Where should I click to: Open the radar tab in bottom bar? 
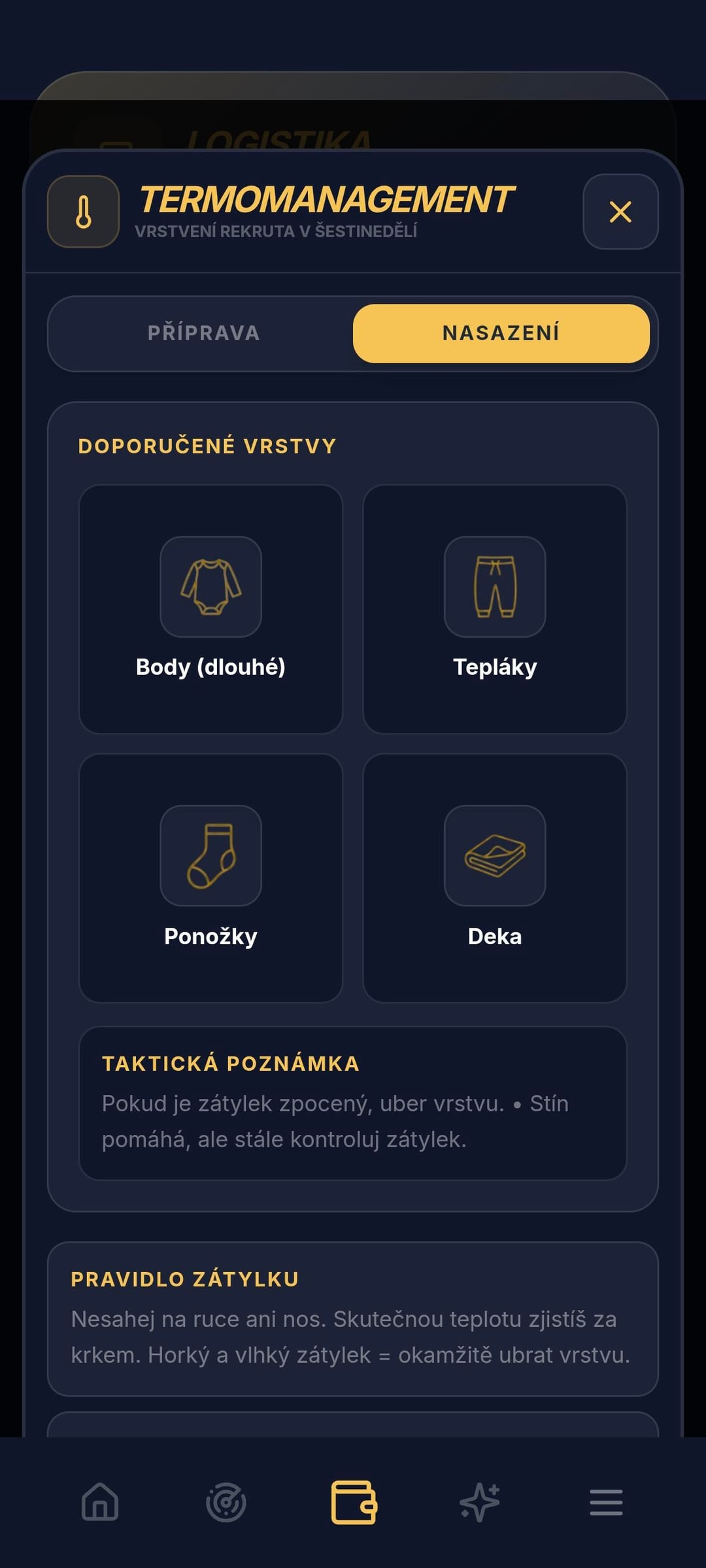point(226,1501)
